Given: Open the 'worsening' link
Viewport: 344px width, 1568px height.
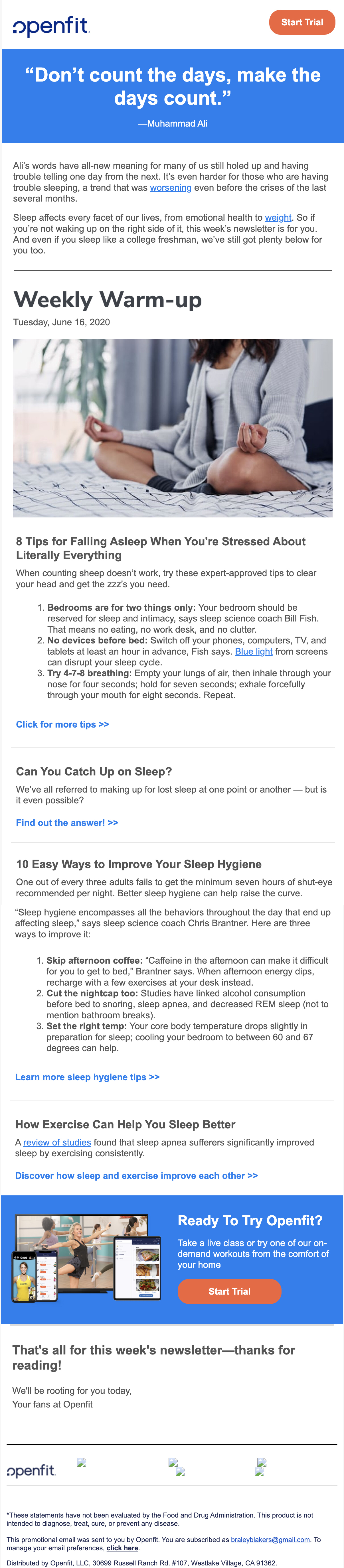Looking at the screenshot, I should coord(171,188).
